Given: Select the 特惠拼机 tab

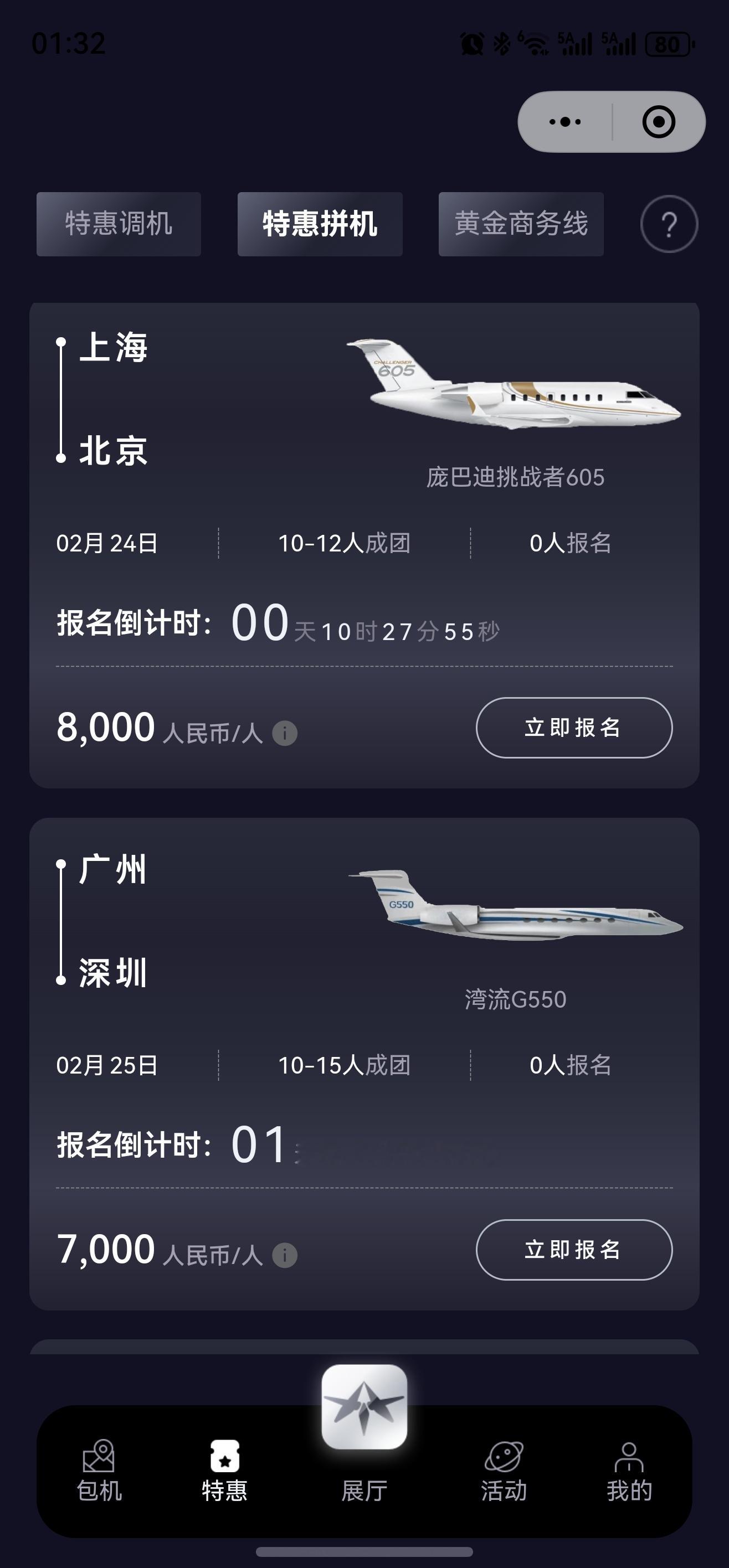Looking at the screenshot, I should click(x=320, y=224).
